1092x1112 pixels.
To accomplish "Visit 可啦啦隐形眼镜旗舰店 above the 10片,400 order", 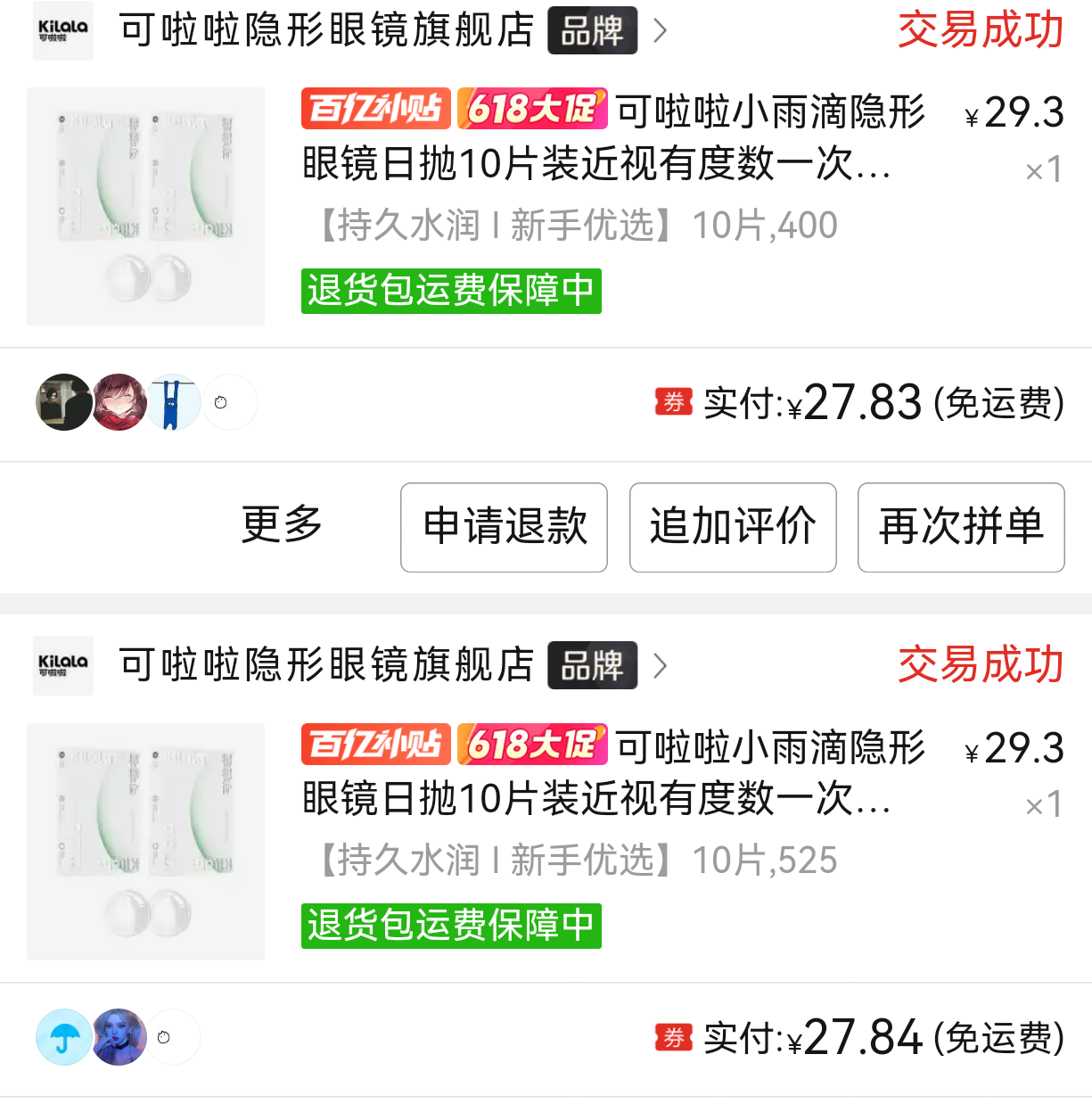I will coord(326,31).
